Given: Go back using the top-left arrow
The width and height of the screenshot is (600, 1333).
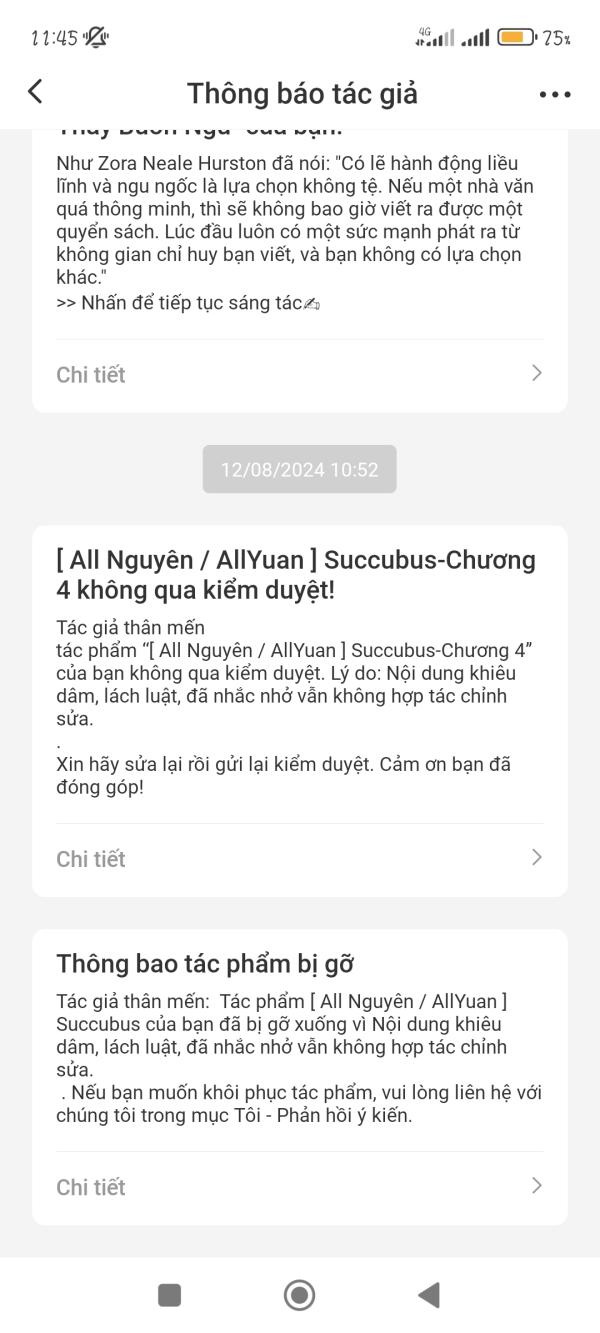Looking at the screenshot, I should pos(35,92).
